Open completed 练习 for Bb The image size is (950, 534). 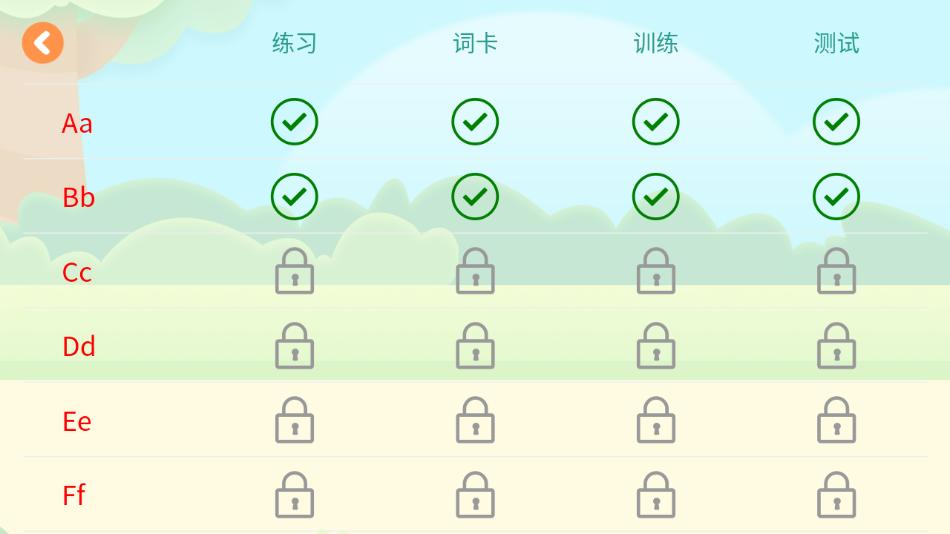click(294, 197)
